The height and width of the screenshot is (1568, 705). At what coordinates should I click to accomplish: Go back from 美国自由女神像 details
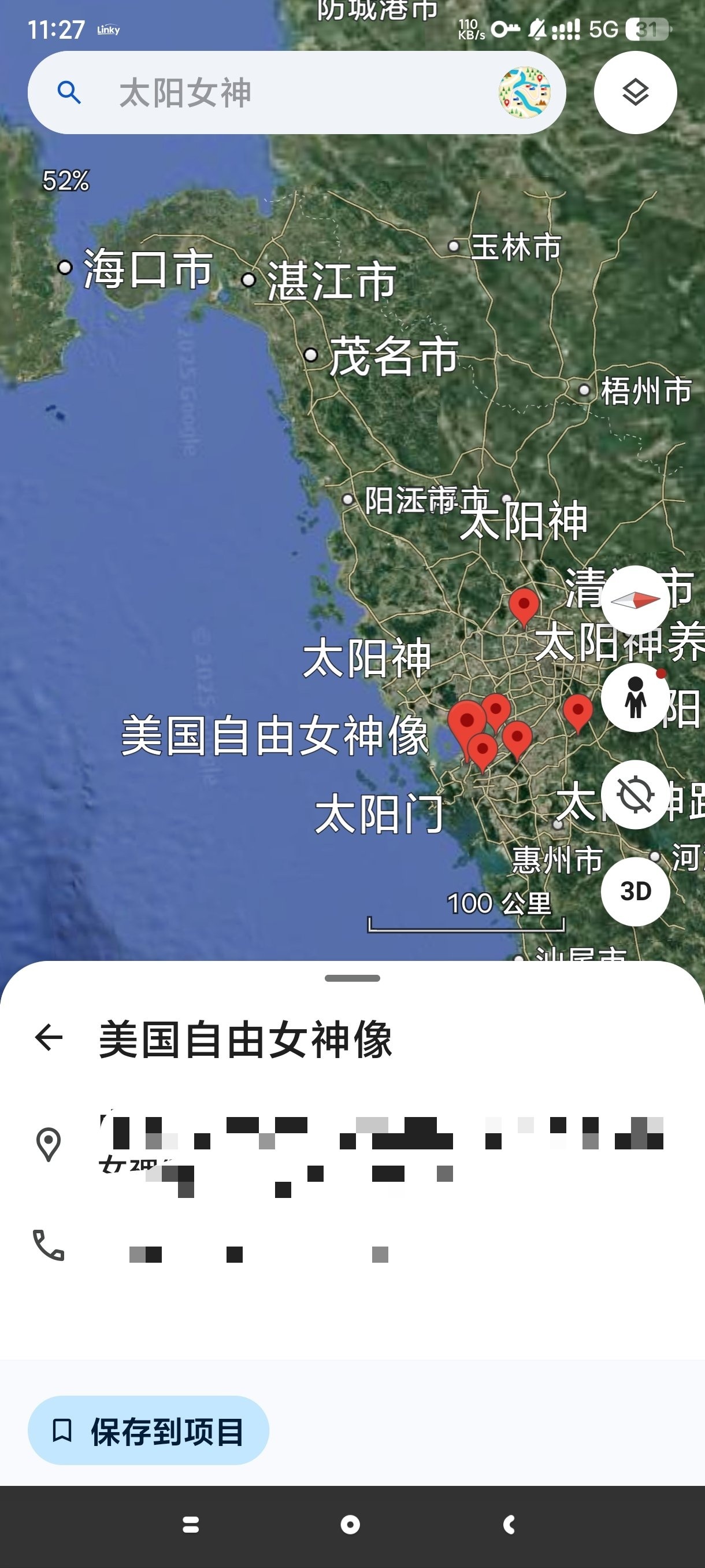49,1037
